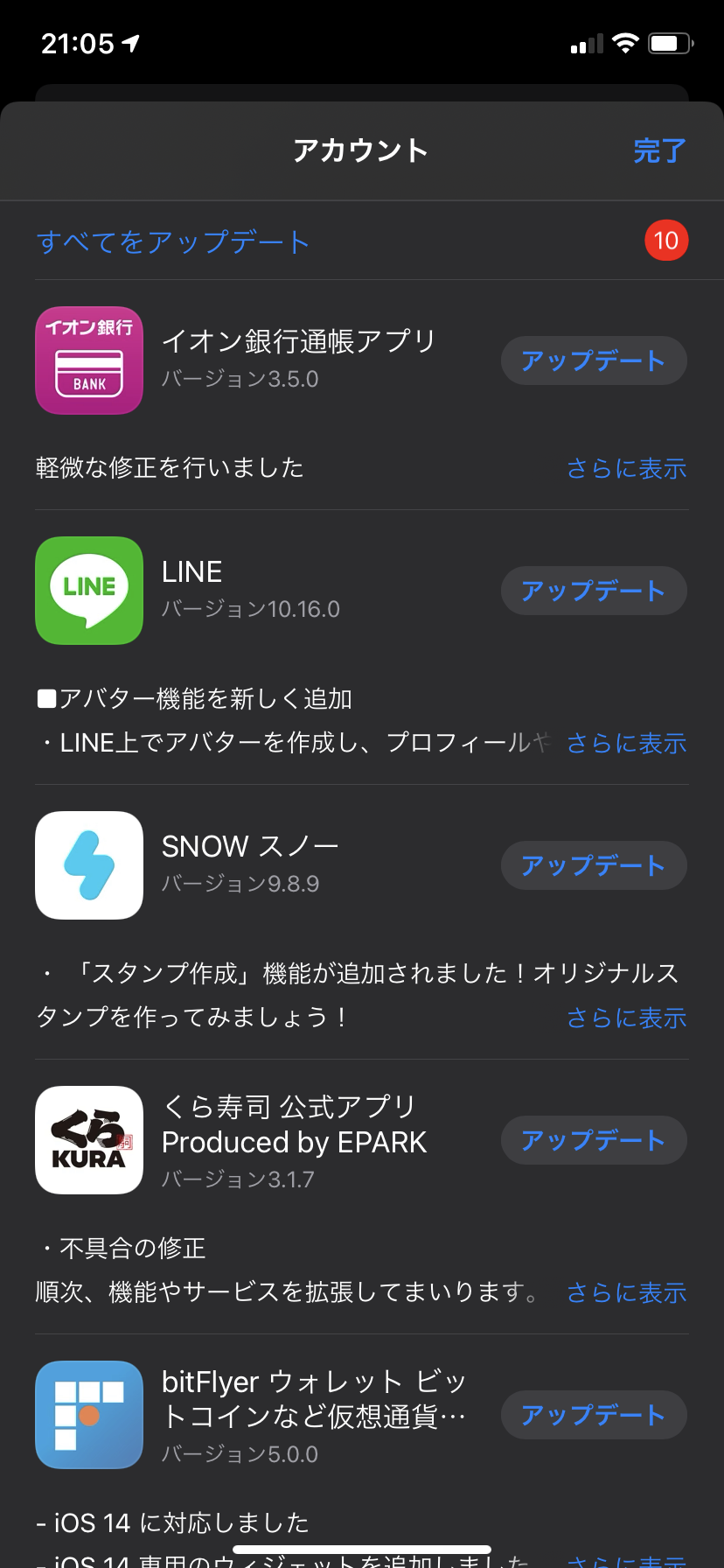Update the bitFlyer ウォレット app
724x1568 pixels.
click(593, 1415)
